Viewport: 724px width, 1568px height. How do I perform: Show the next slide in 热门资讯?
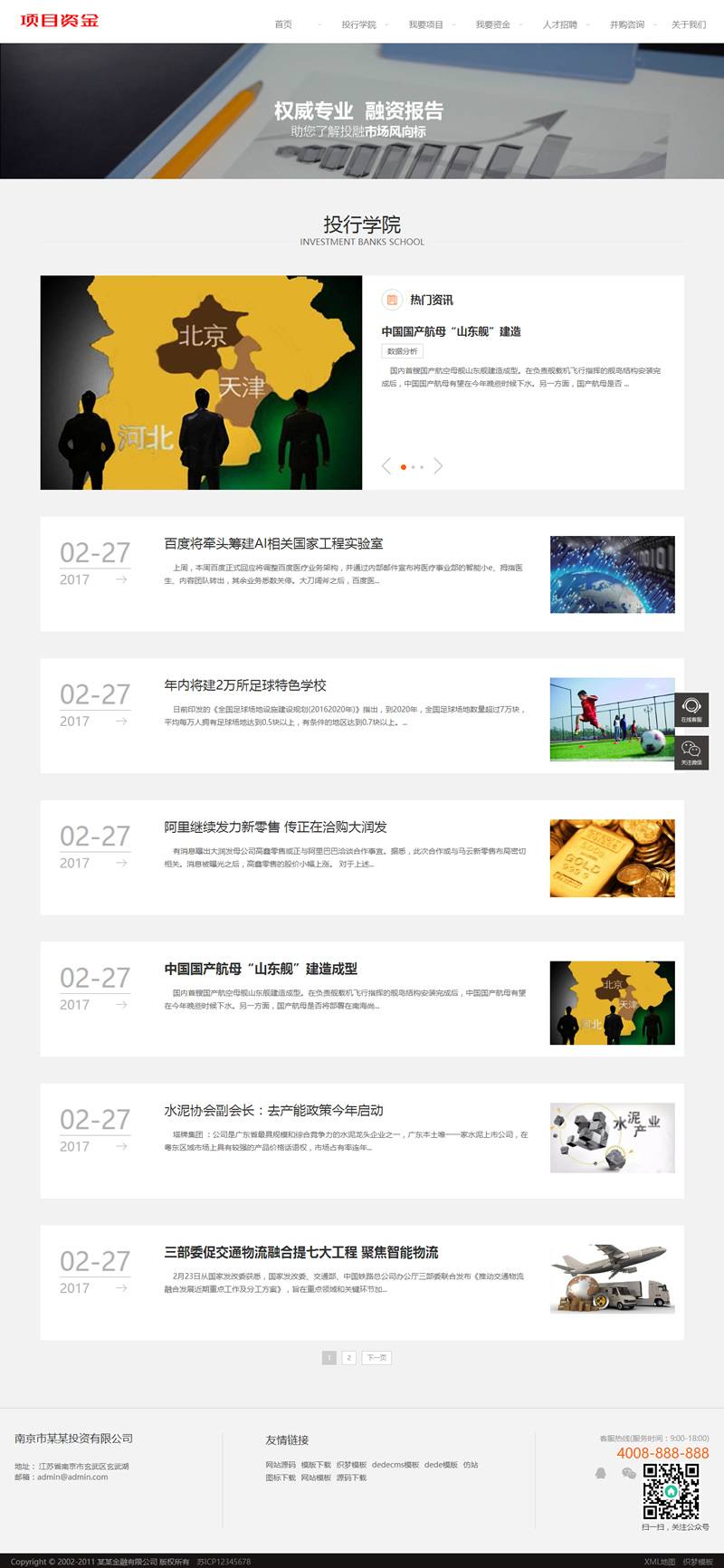438,466
